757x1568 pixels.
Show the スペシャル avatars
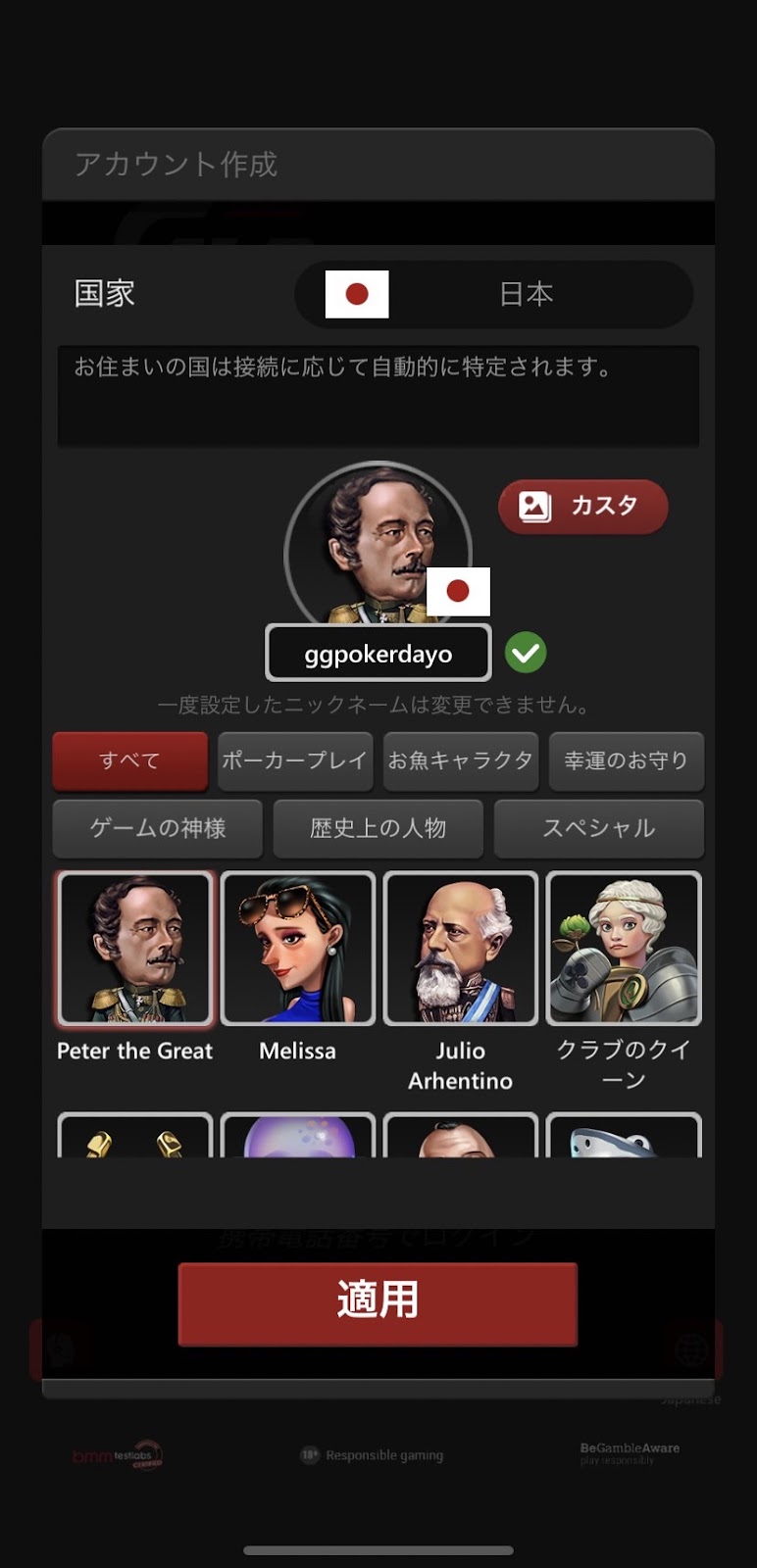[599, 828]
